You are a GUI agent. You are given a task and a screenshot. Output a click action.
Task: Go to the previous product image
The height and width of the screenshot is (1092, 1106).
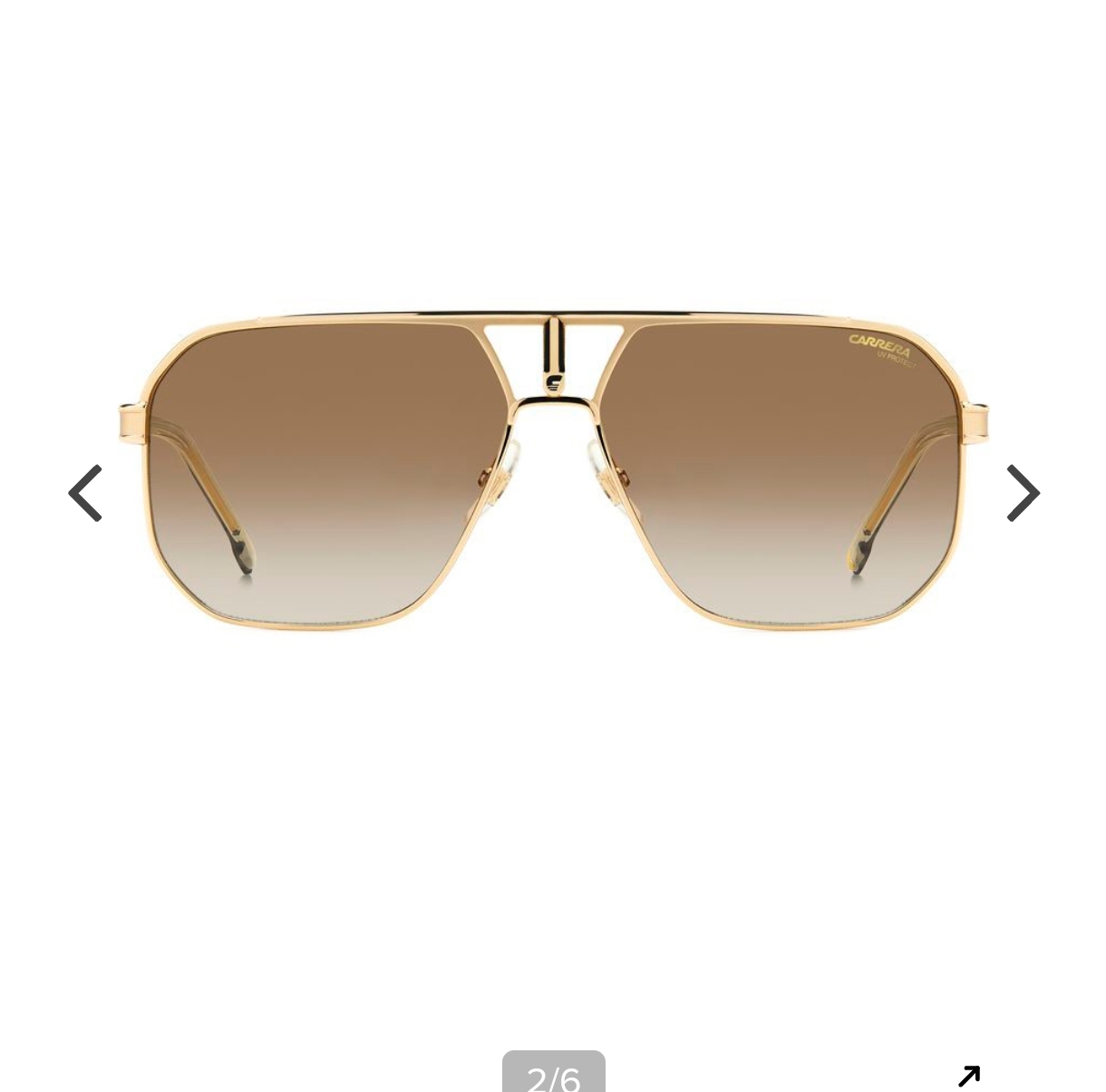click(x=86, y=493)
